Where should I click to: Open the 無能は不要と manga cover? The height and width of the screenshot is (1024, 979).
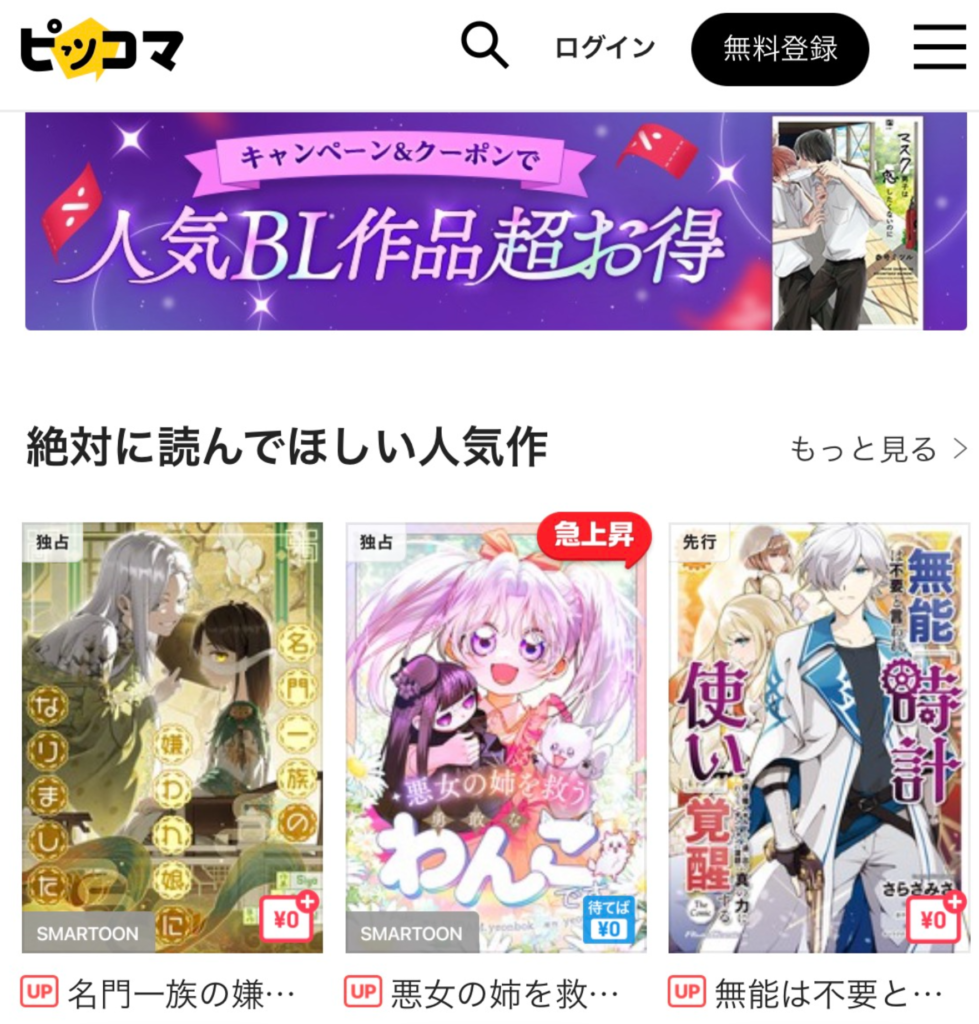pyautogui.click(x=818, y=737)
